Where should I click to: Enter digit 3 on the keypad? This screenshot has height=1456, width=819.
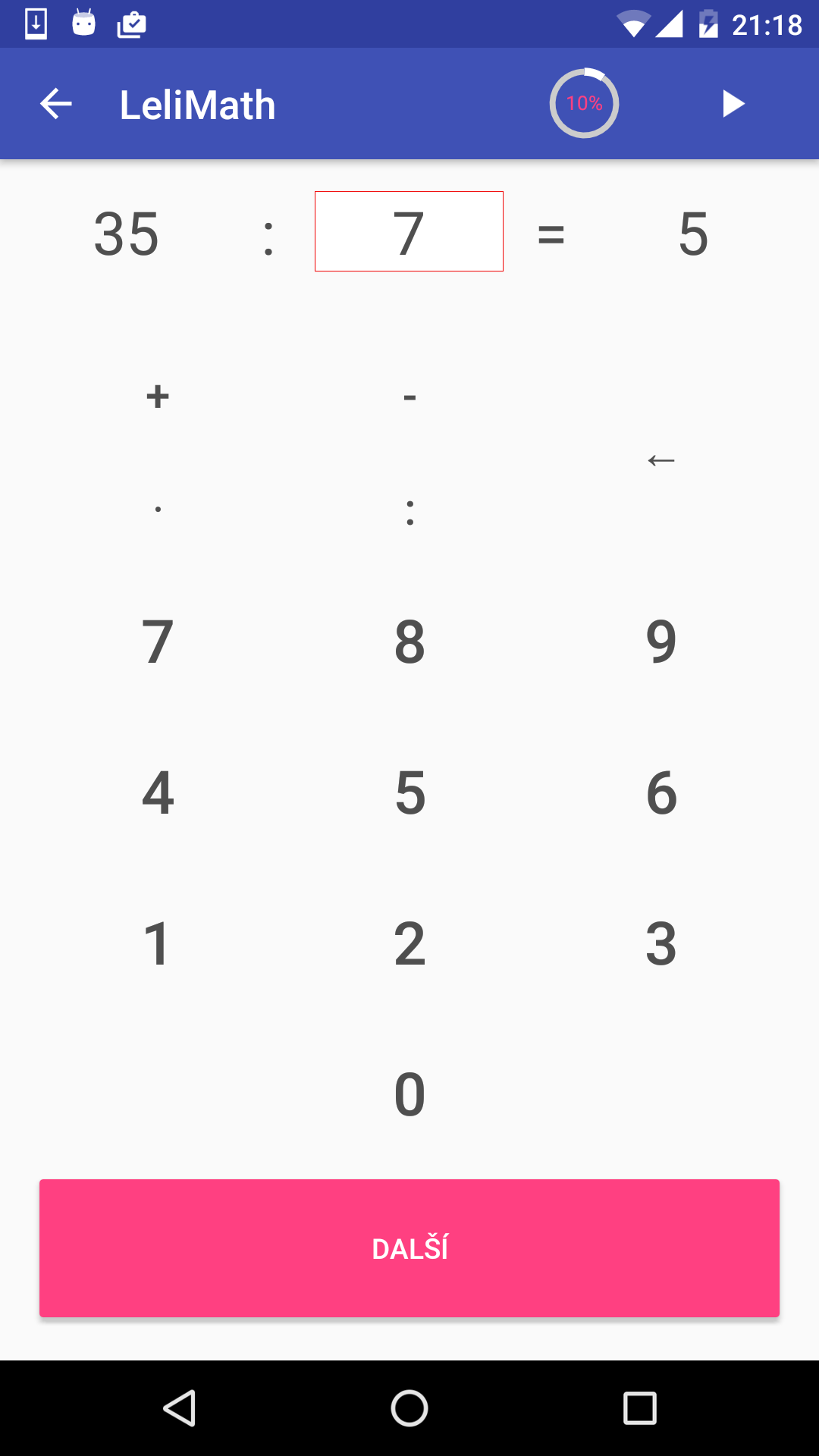coord(661,943)
